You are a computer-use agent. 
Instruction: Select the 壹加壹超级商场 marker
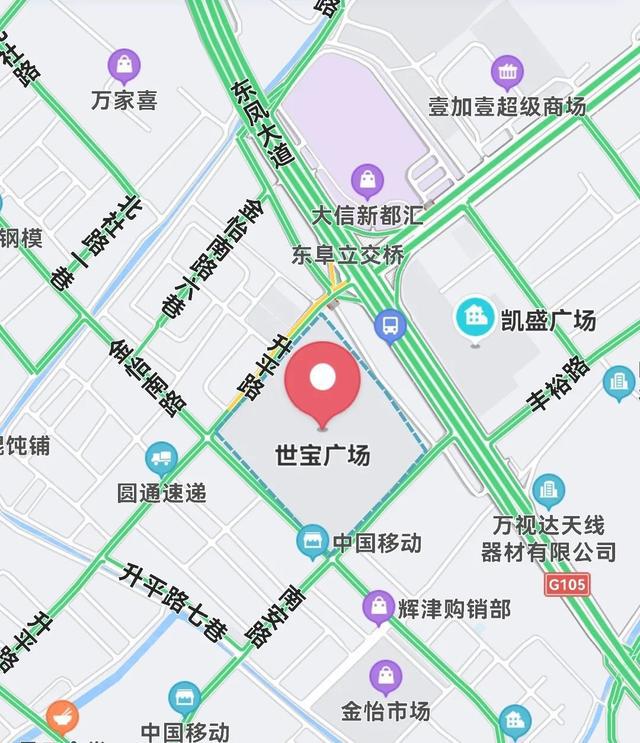click(x=508, y=72)
